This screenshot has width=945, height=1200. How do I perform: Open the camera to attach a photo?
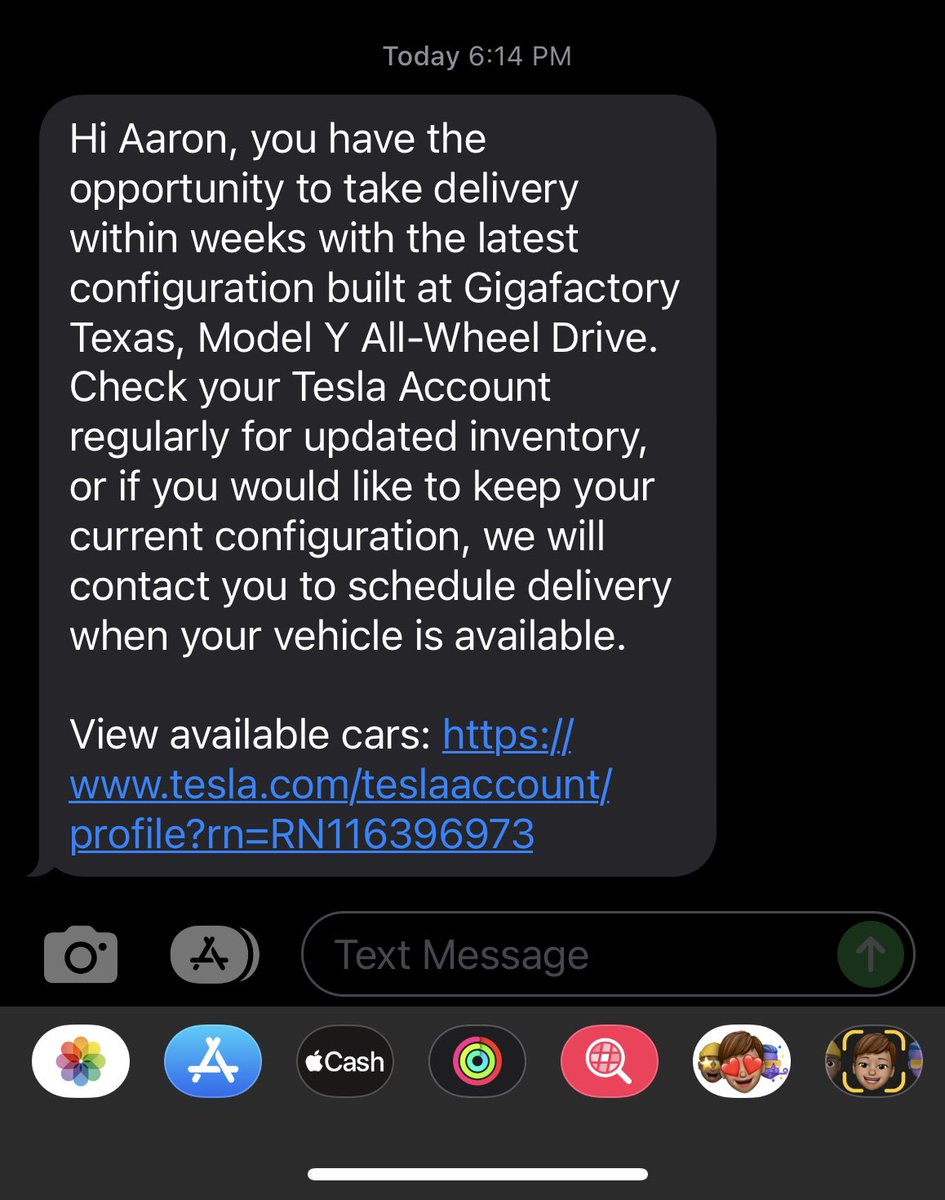pos(81,957)
